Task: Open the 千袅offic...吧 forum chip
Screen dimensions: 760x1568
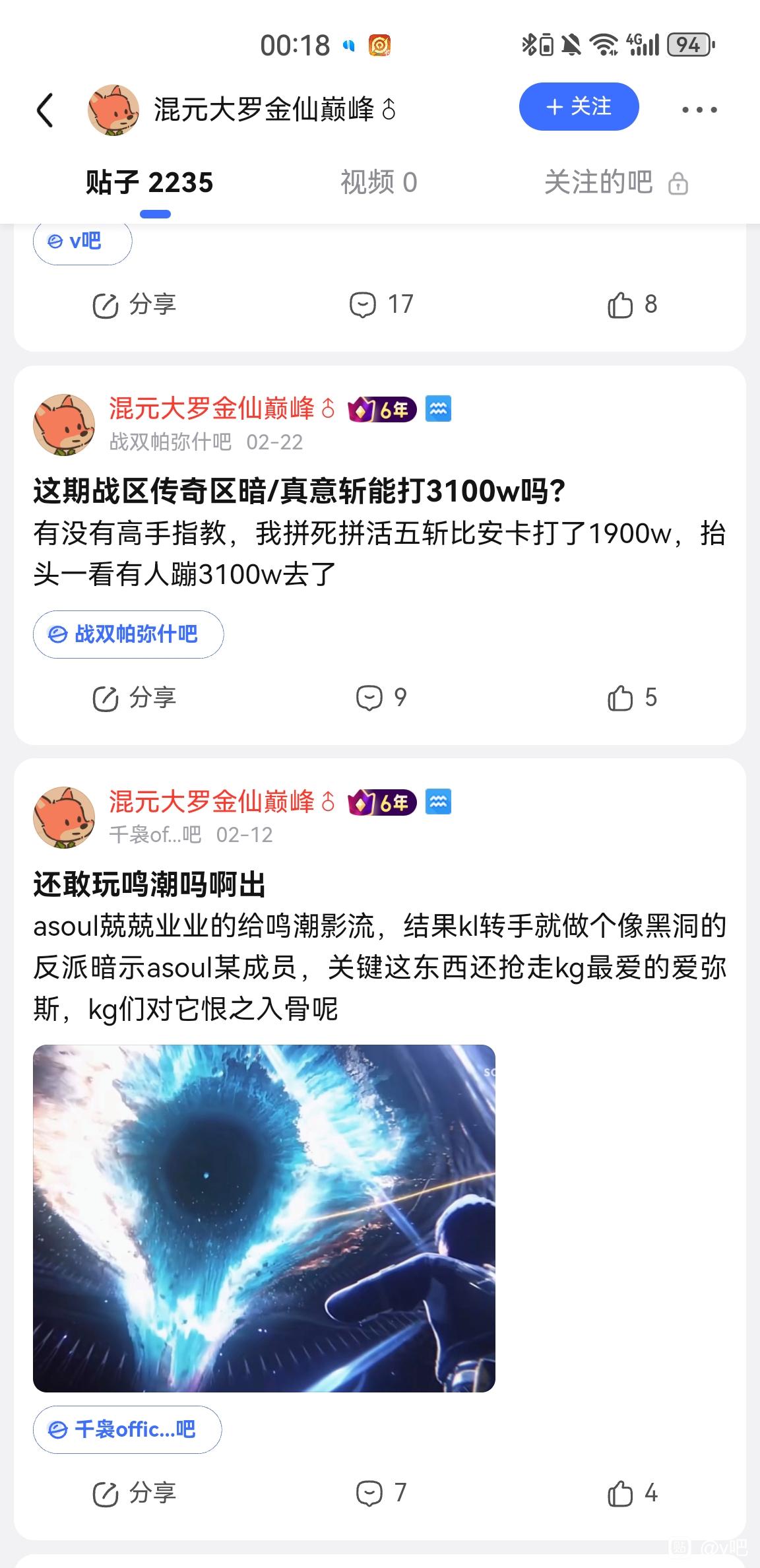Action: (127, 1429)
